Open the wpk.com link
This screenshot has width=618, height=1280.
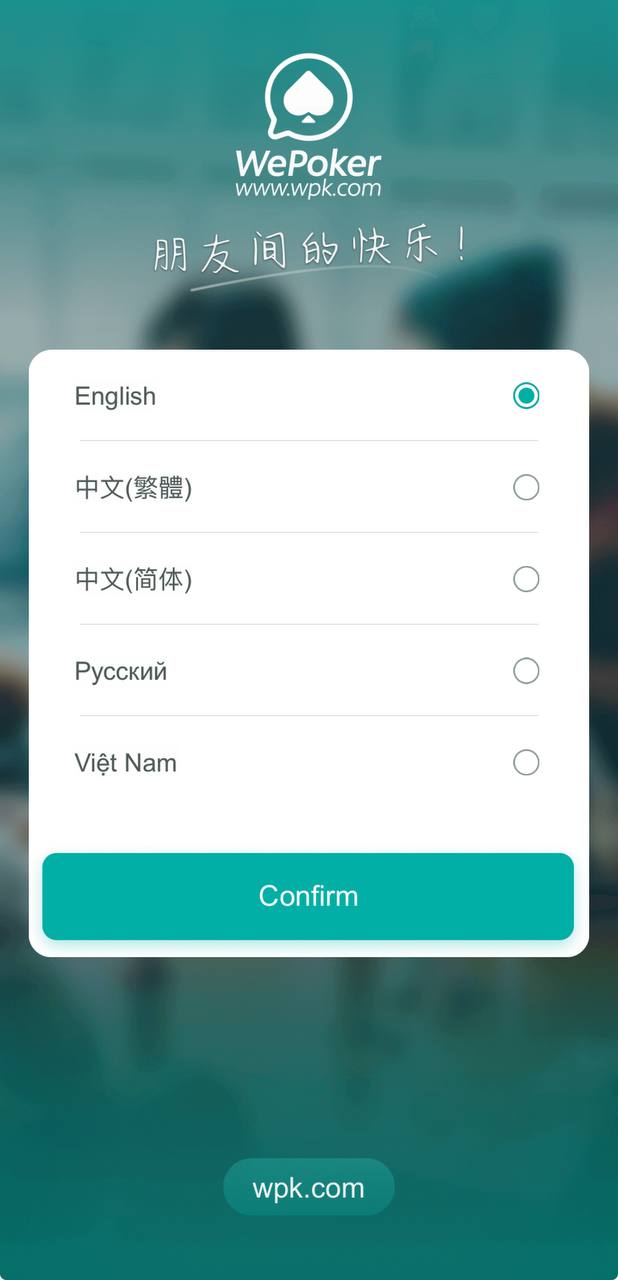[x=308, y=1188]
